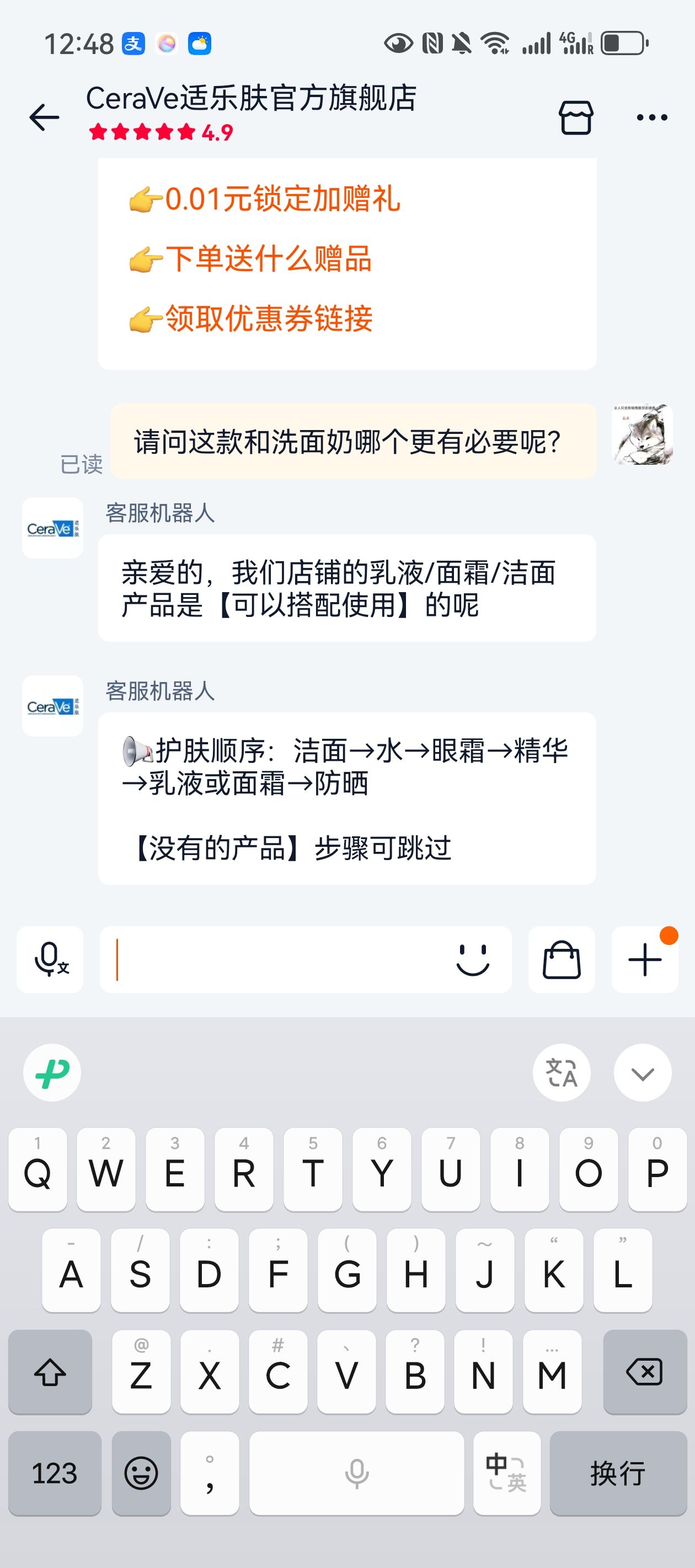Switch keyboard between Chinese and English

click(x=506, y=1473)
